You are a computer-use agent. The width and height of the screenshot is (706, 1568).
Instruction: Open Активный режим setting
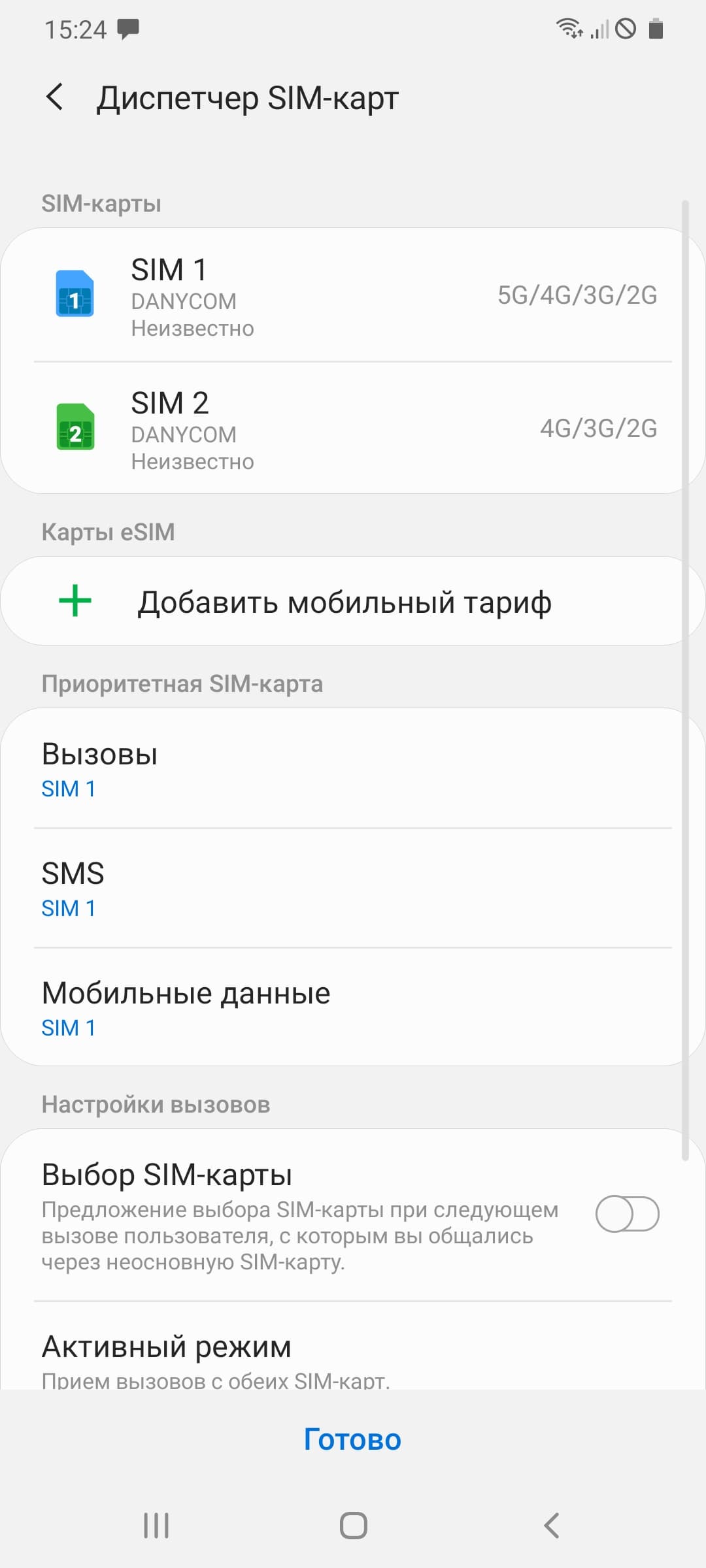pos(353,1356)
